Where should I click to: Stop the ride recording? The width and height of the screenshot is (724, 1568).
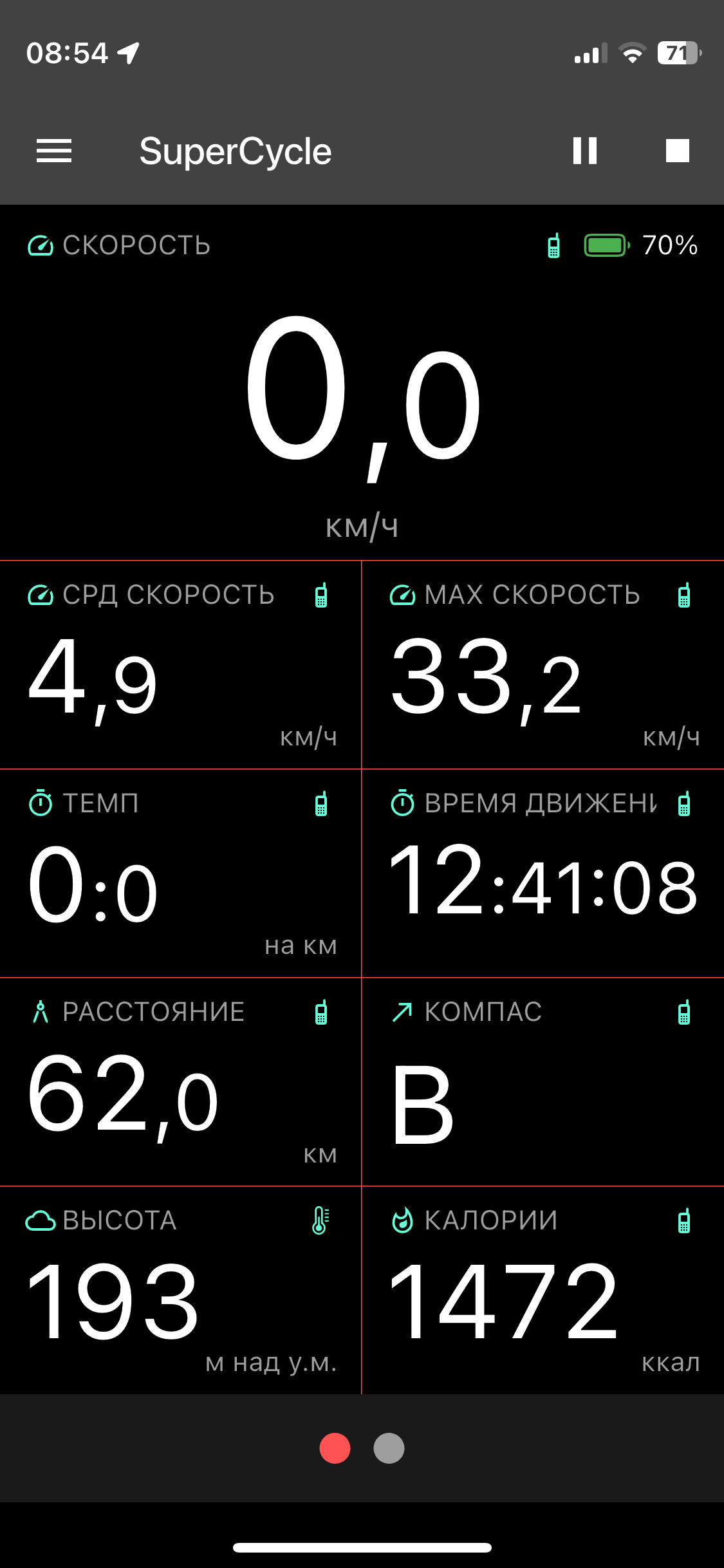tap(677, 151)
